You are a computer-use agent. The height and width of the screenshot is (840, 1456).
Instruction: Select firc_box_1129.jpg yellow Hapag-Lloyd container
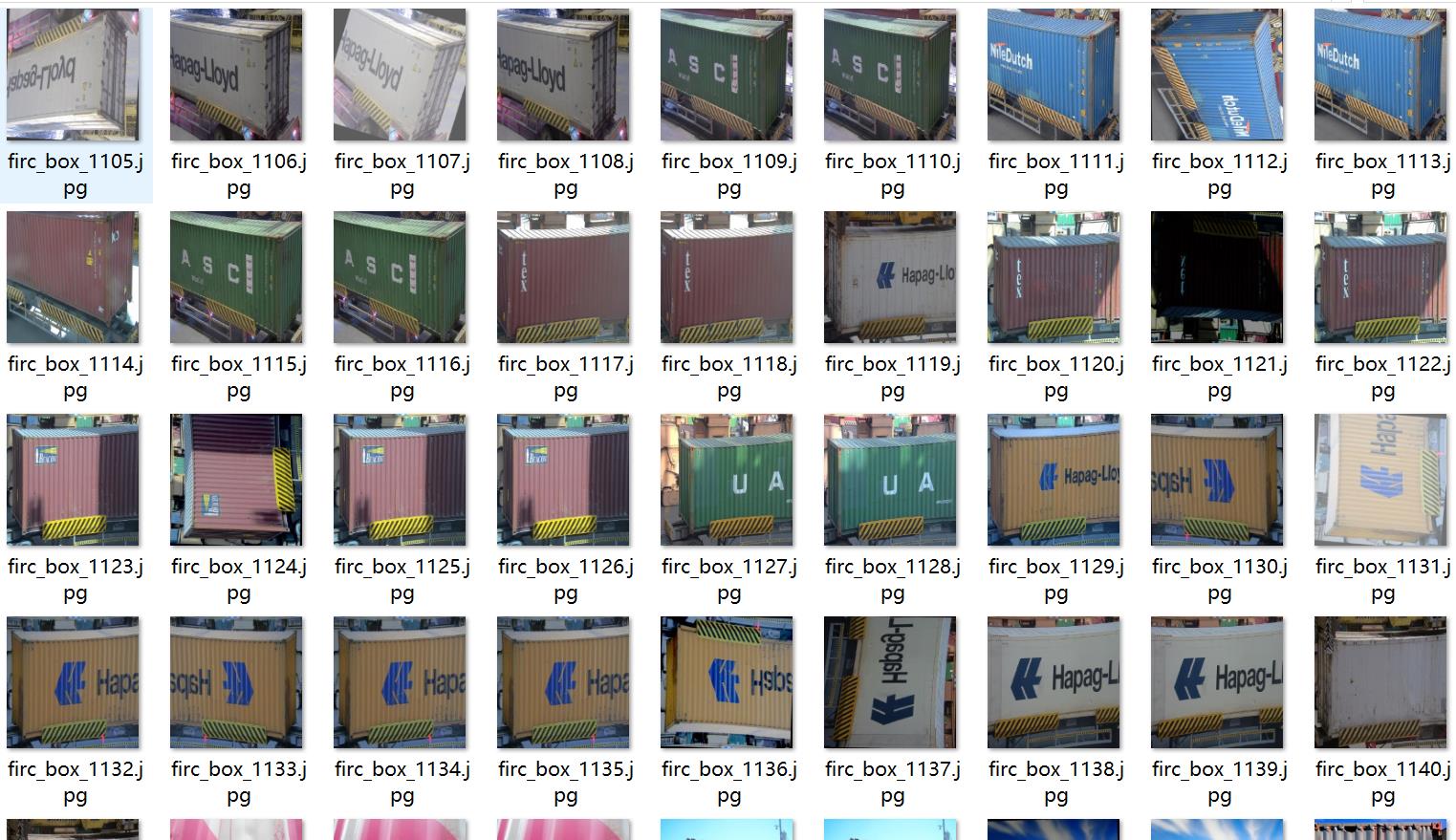[1054, 481]
